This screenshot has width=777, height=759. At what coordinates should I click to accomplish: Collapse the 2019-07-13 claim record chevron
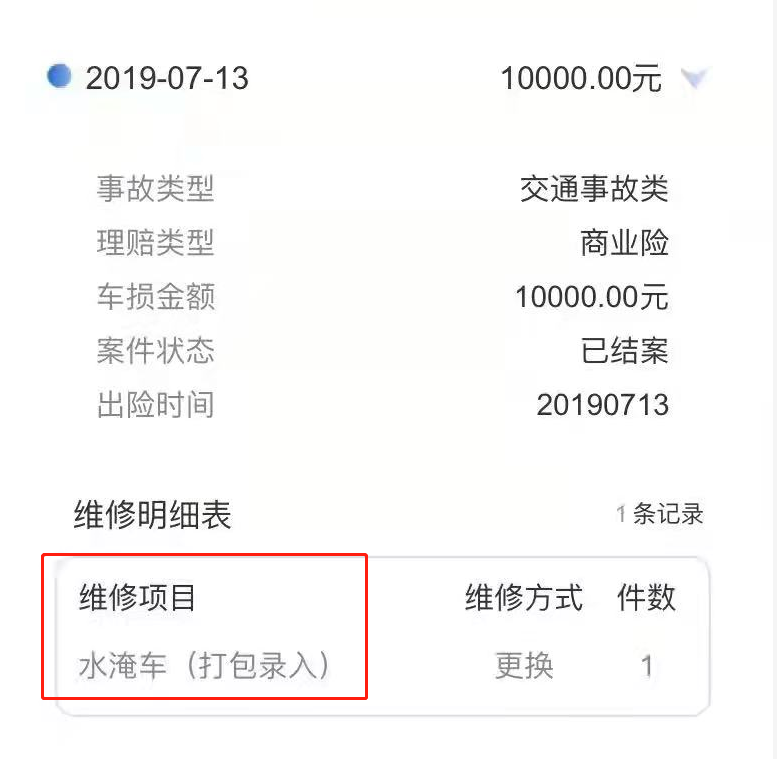[x=694, y=79]
